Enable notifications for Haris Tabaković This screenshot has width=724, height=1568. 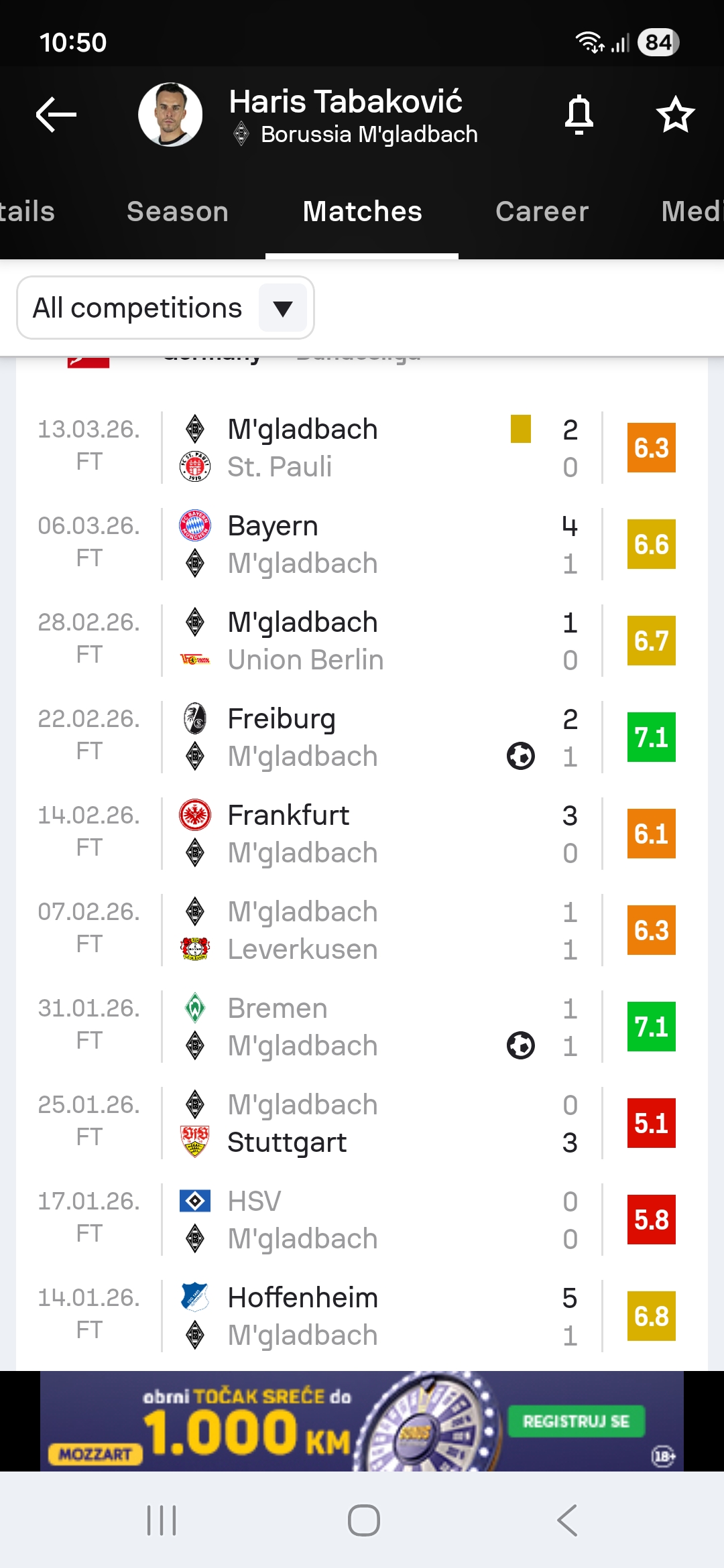[579, 115]
